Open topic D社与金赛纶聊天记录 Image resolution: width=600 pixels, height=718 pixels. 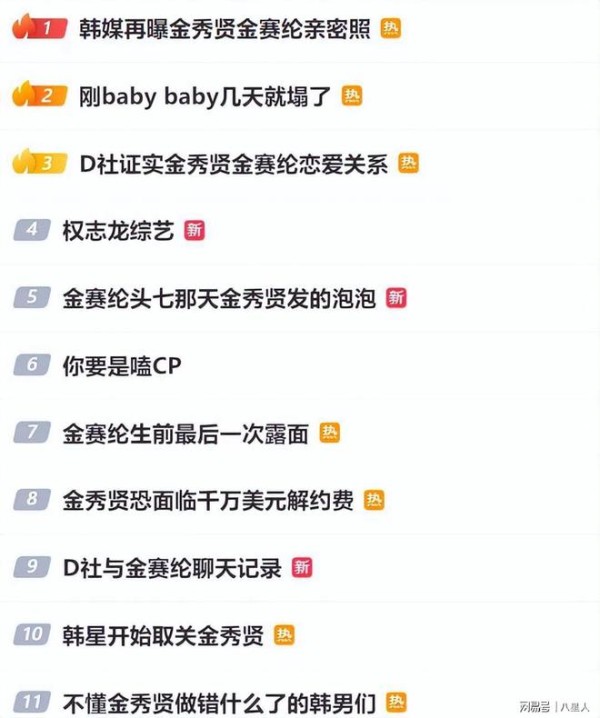(x=172, y=568)
